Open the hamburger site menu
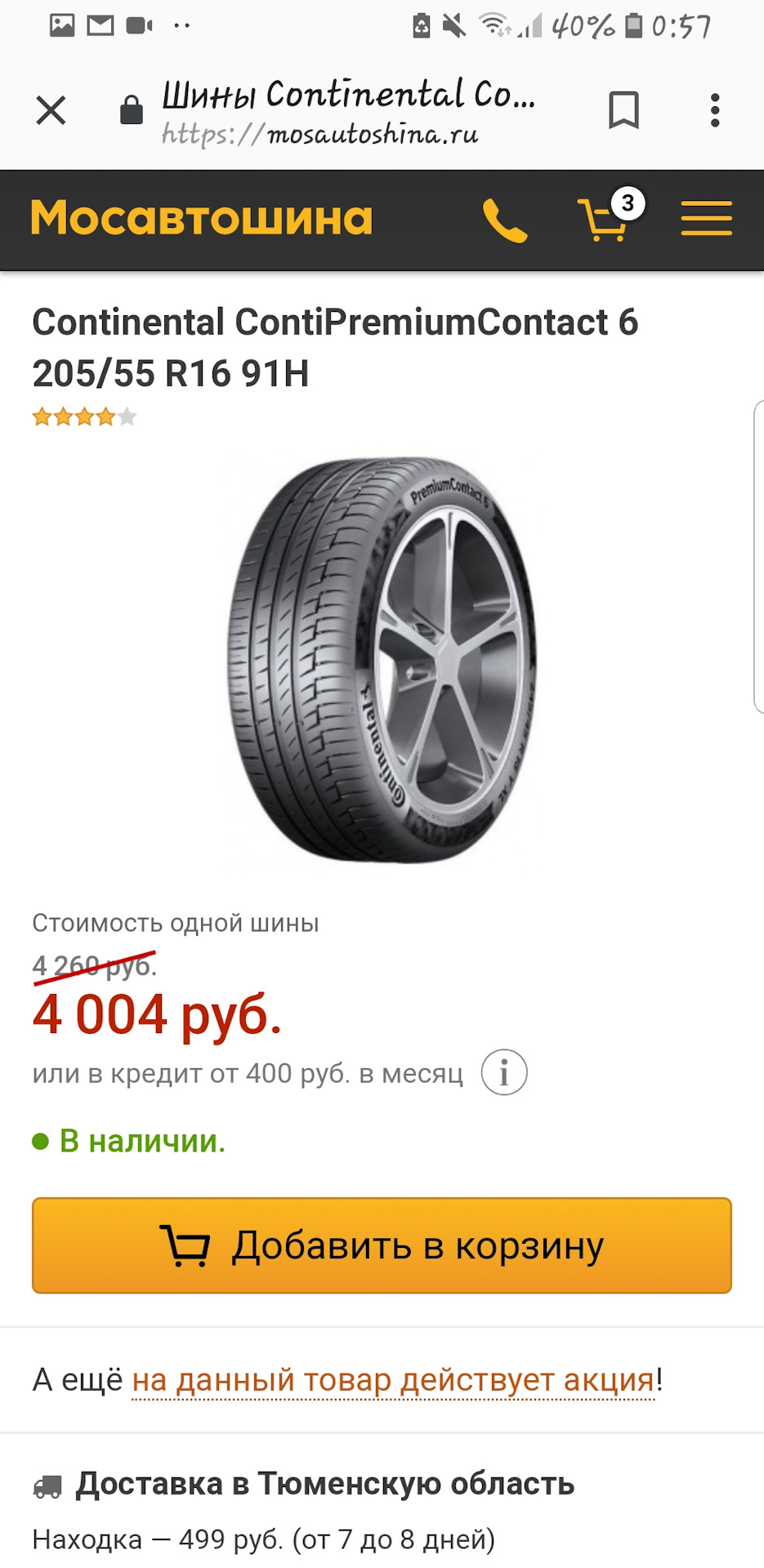Screen dimensions: 764x1568 [706, 219]
